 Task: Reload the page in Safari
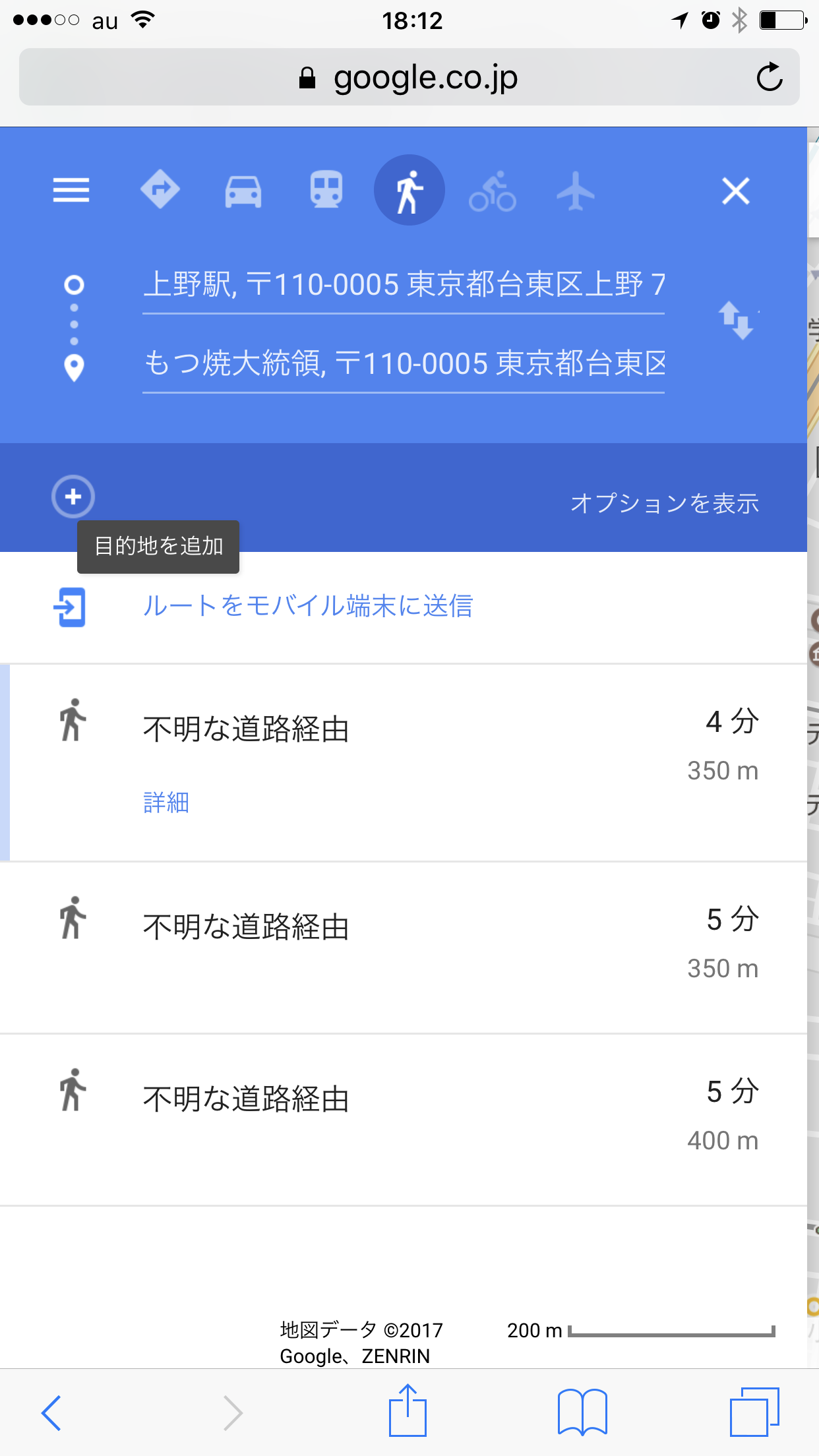coord(769,78)
